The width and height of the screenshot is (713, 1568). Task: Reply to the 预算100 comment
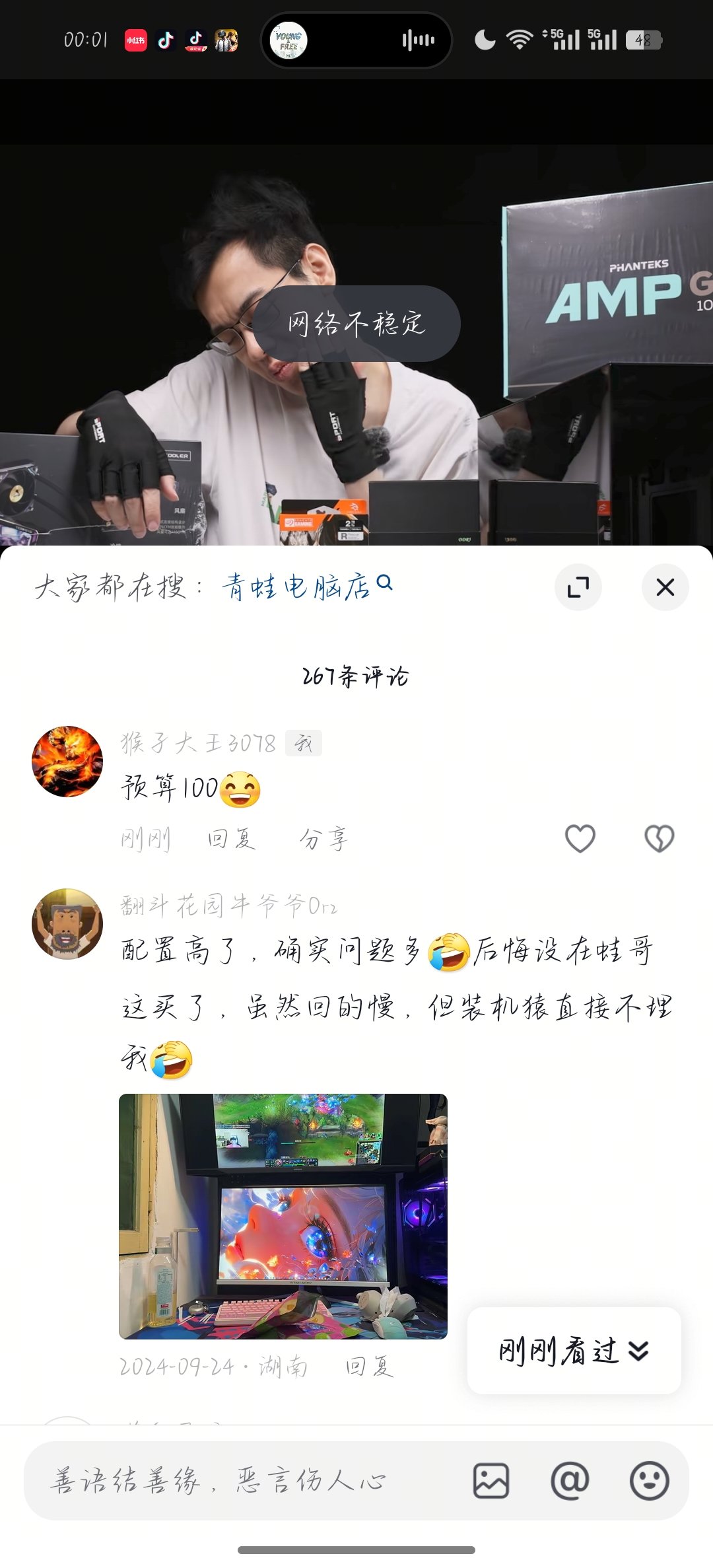click(231, 839)
